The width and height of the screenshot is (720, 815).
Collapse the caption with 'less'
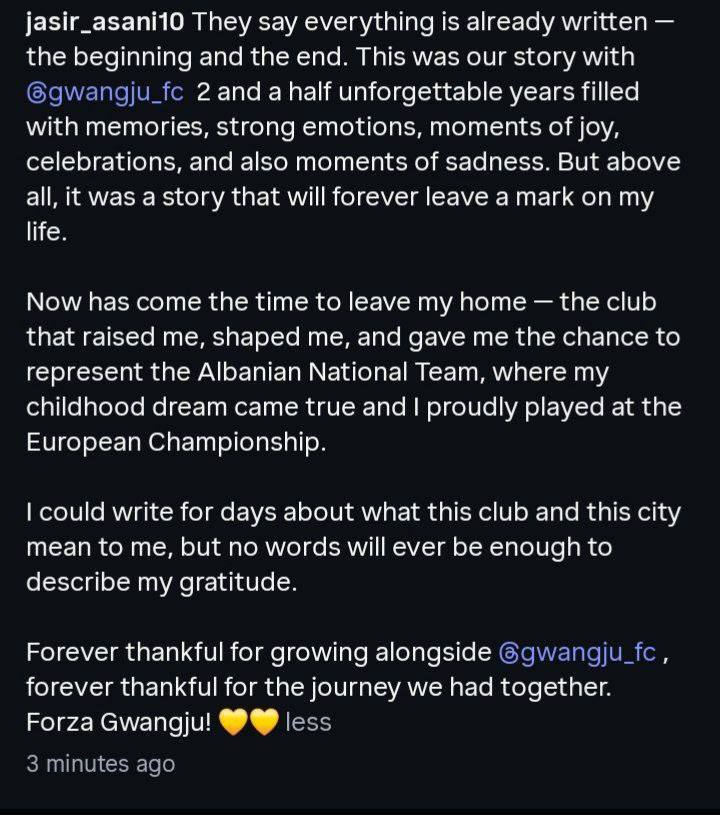point(308,721)
